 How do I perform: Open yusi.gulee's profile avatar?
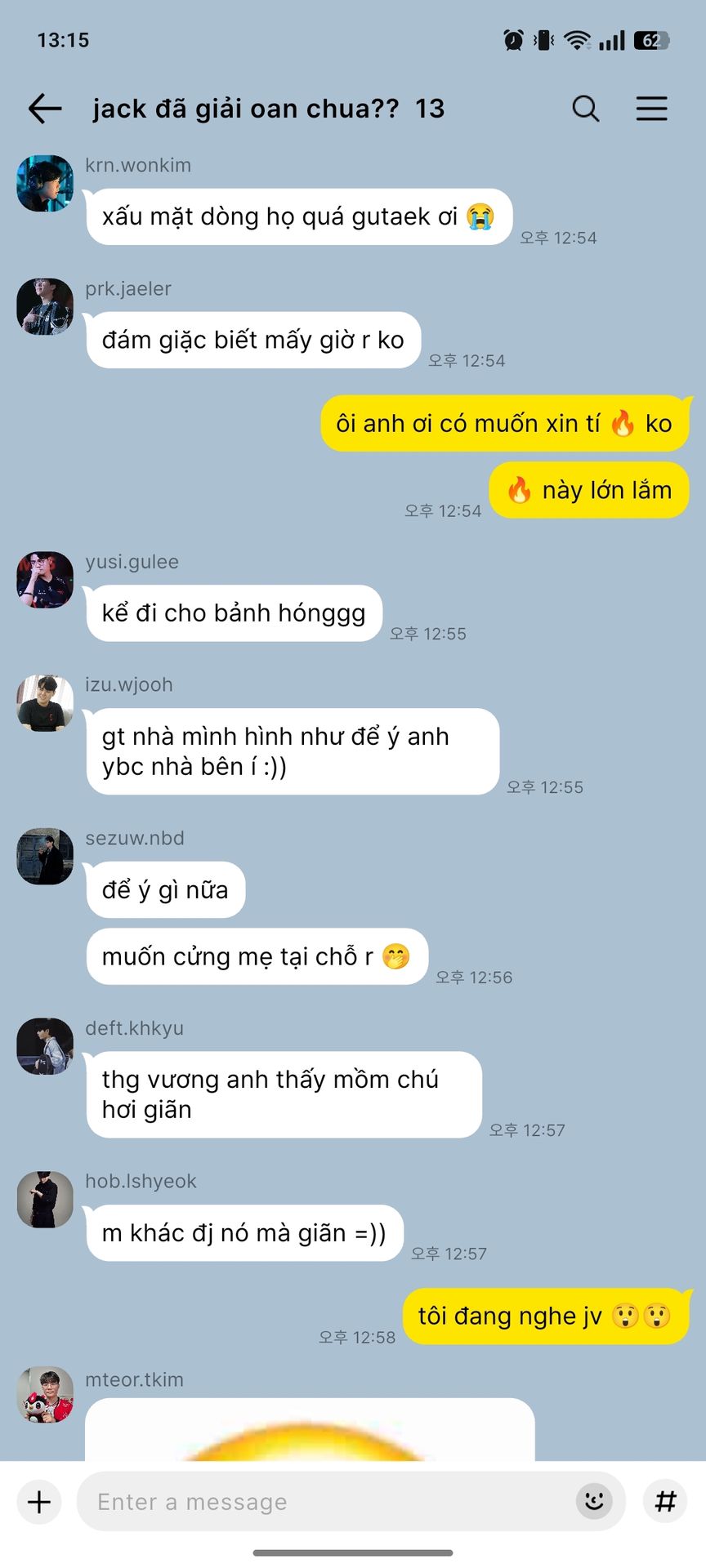point(45,580)
